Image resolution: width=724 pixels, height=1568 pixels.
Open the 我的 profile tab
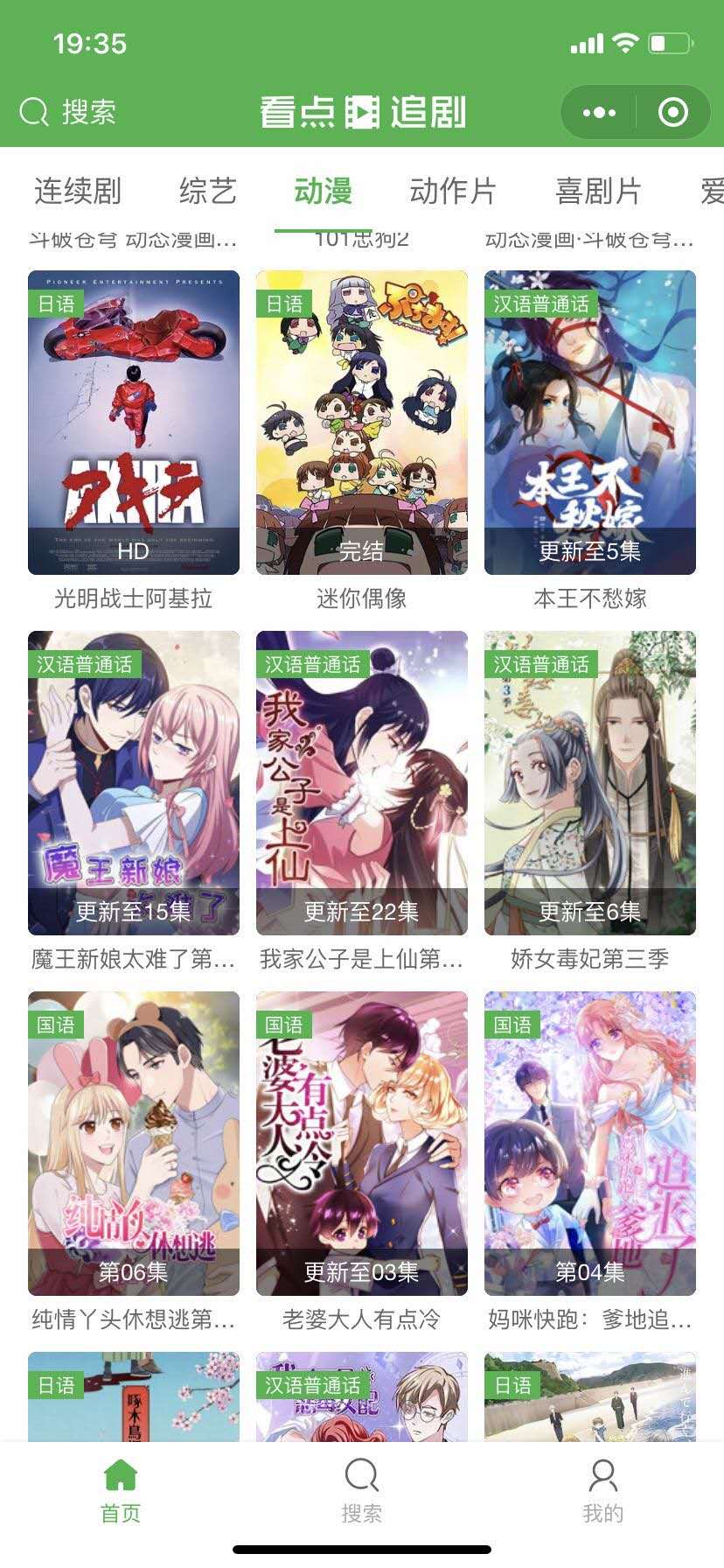click(x=603, y=1491)
